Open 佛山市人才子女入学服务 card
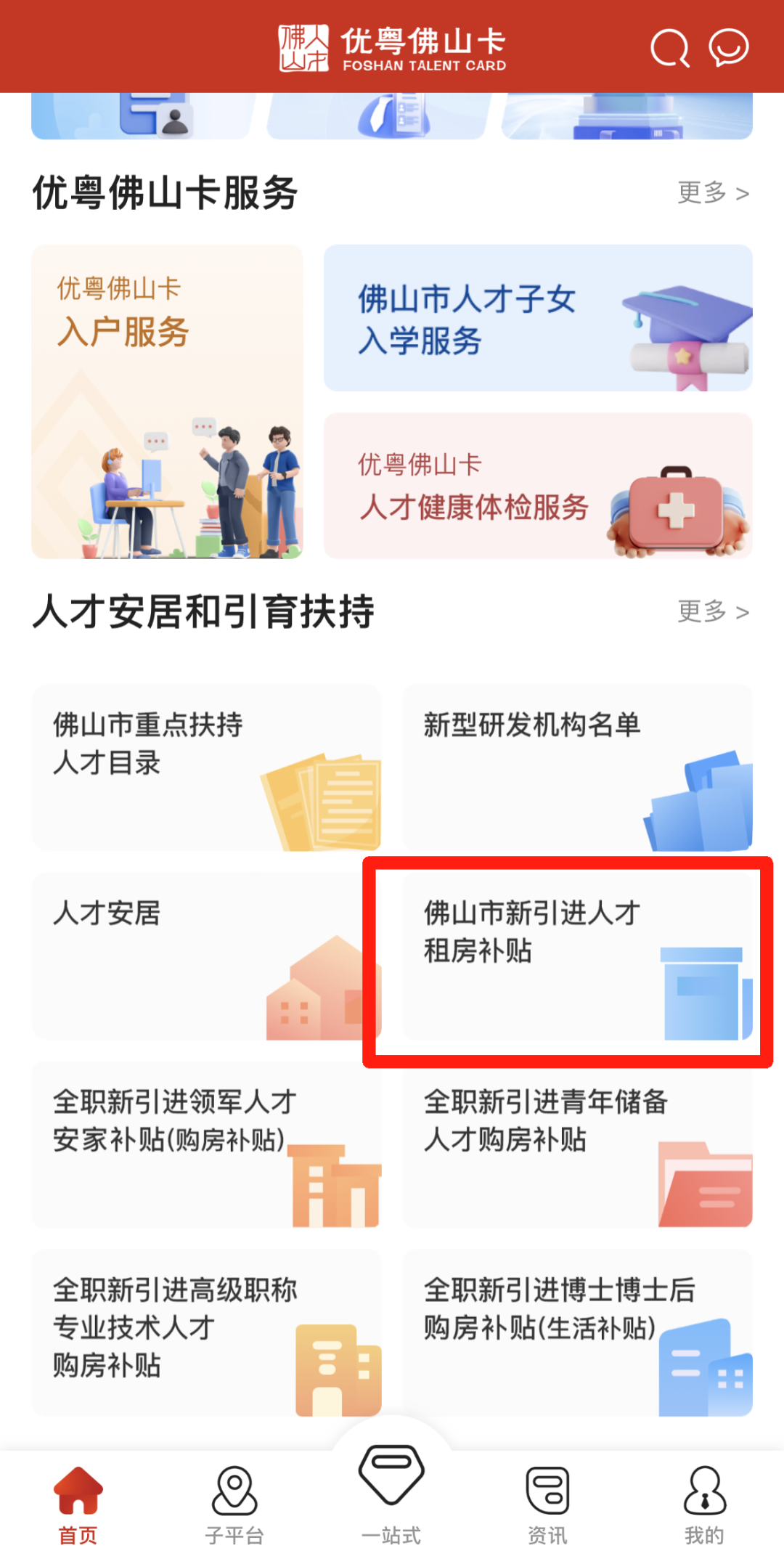Screen dimensions: 784x1556 (538, 318)
